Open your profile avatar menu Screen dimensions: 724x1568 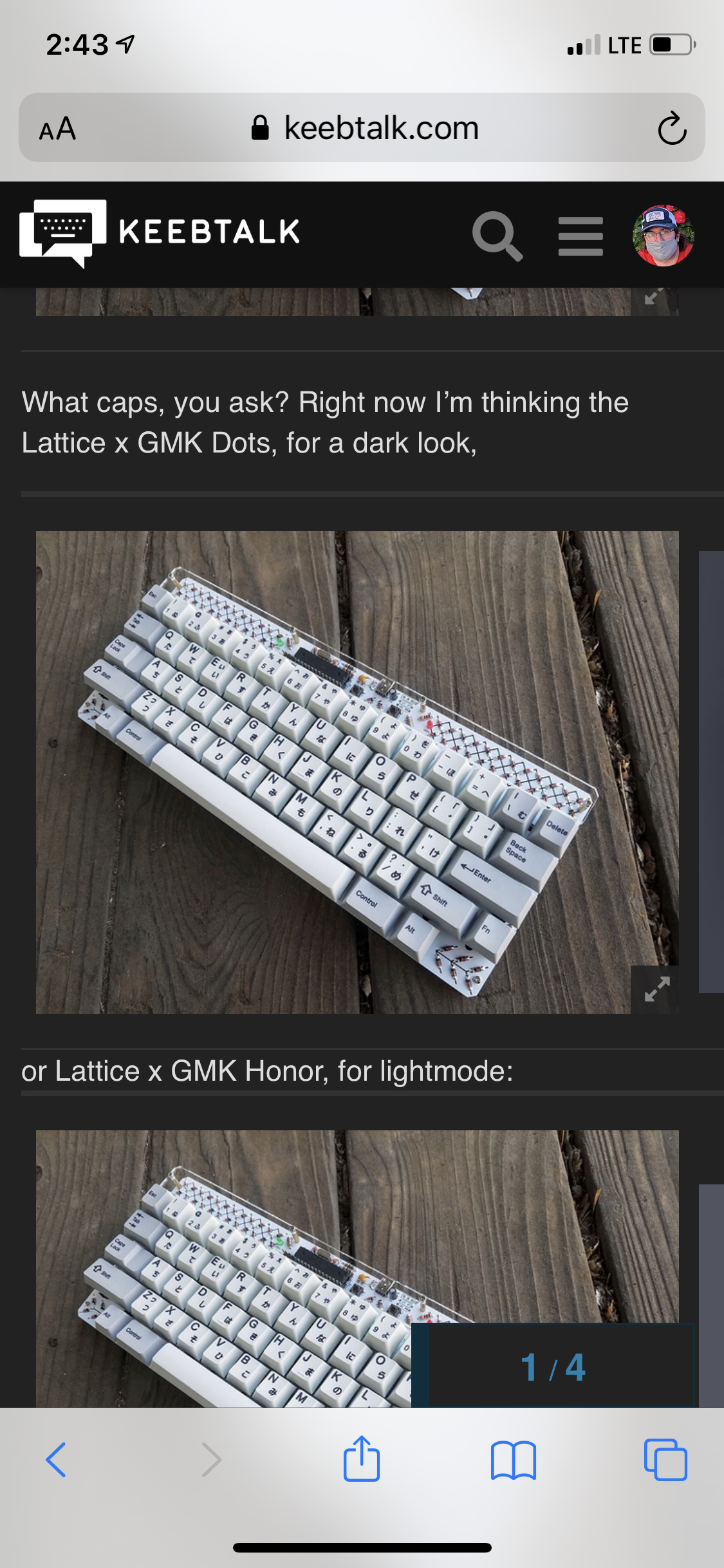tap(664, 236)
